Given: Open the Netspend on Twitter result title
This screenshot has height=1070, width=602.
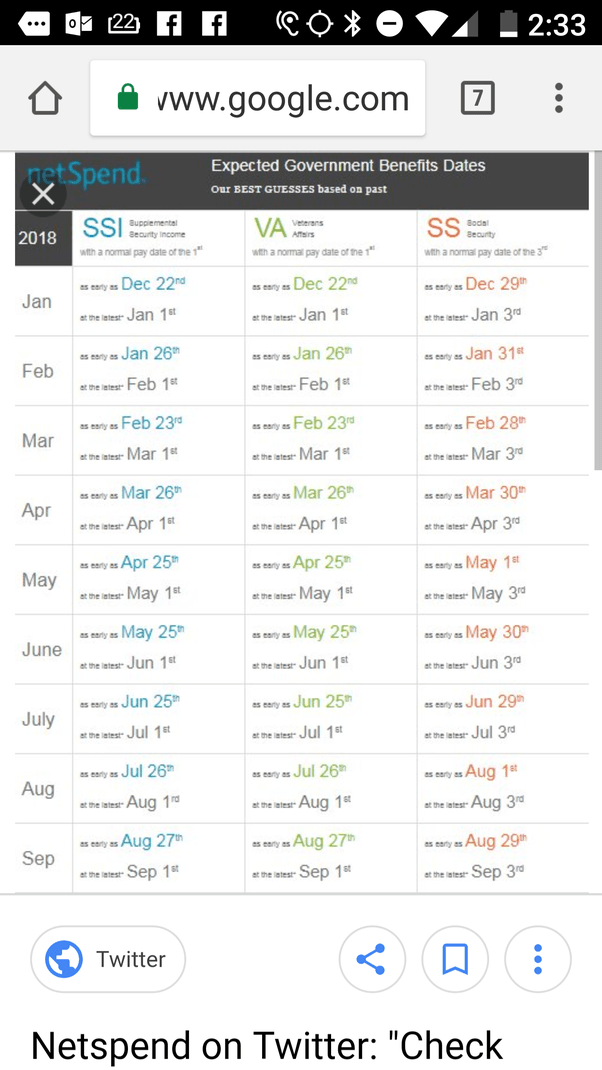Looking at the screenshot, I should 267,1045.
